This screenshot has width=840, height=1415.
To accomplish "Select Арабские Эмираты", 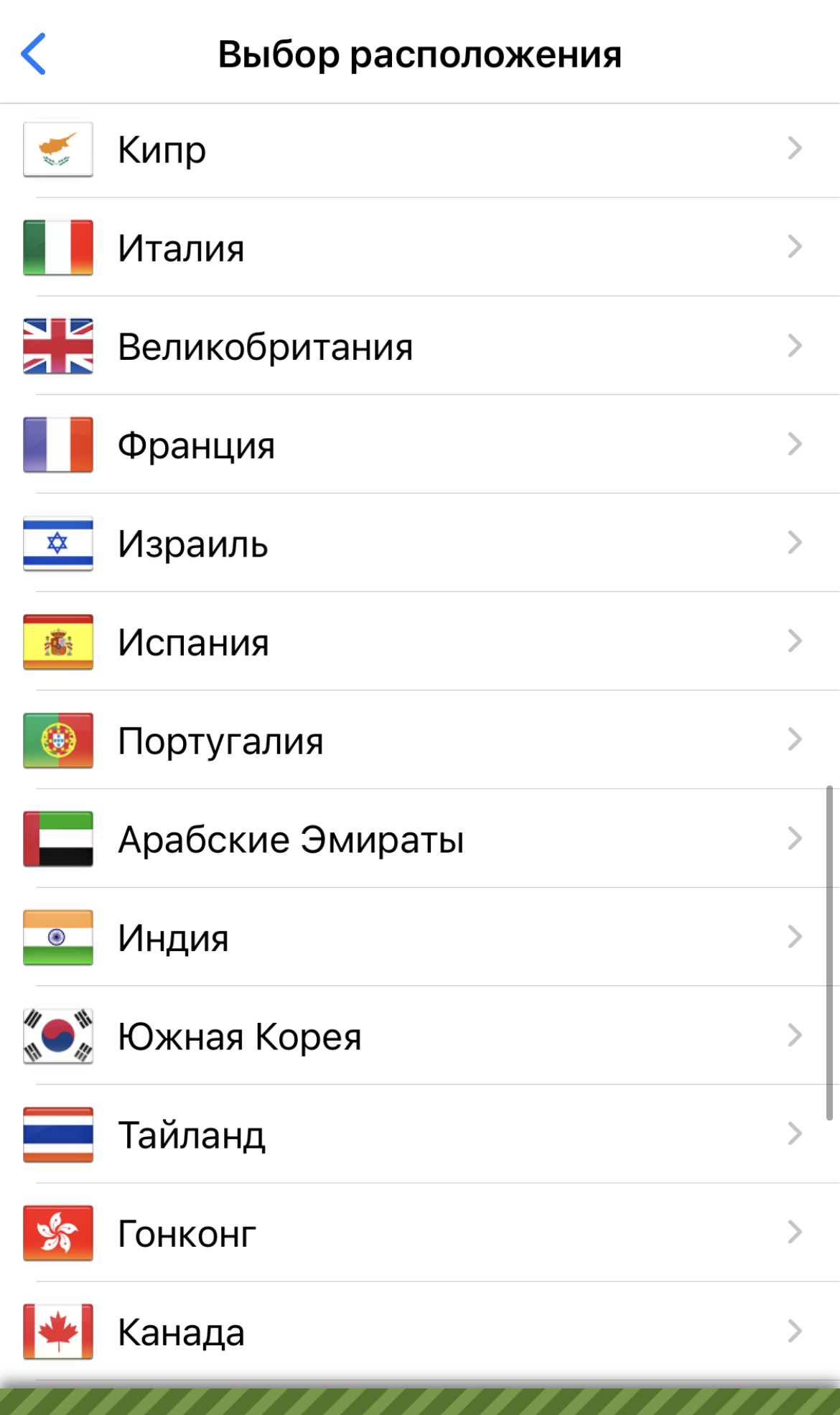I will [x=420, y=838].
